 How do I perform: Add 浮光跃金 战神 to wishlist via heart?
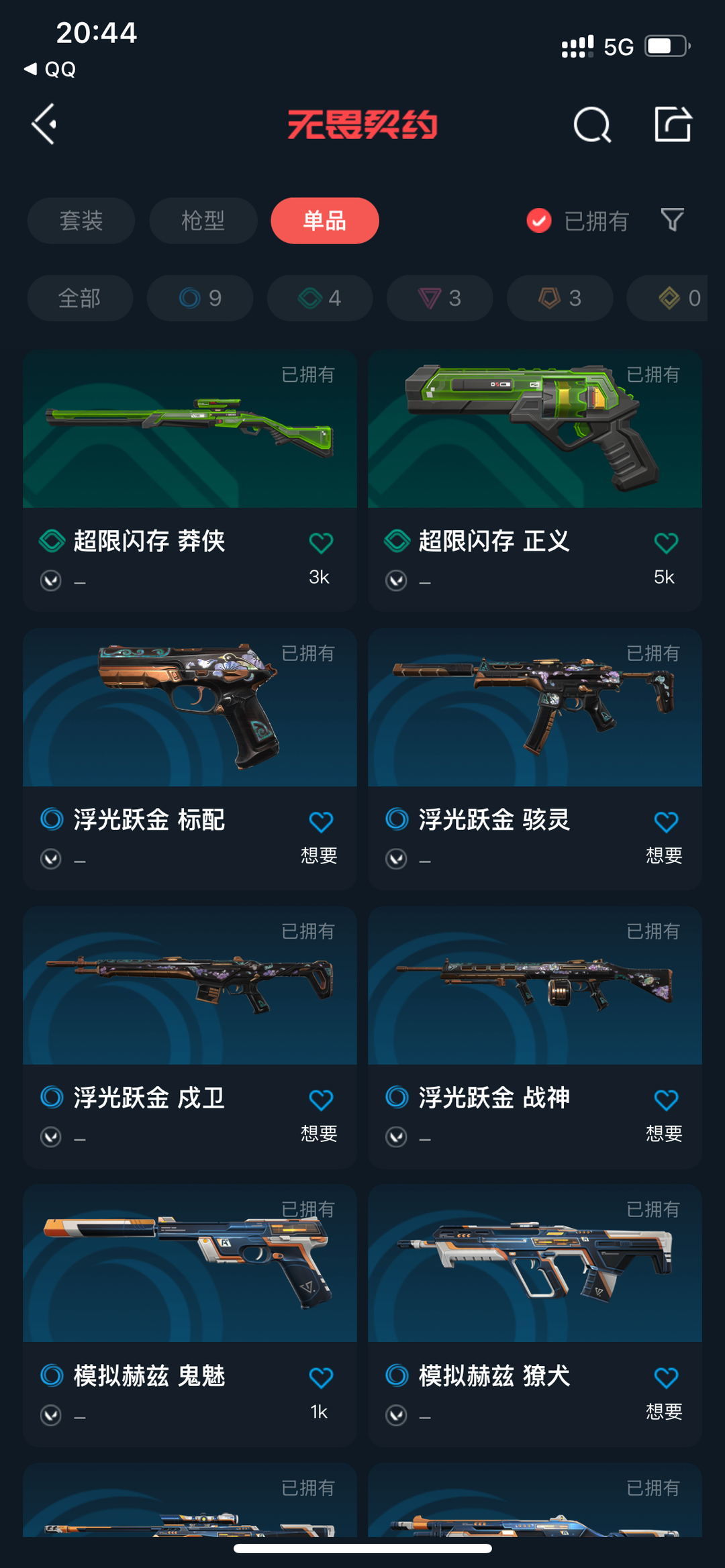[x=666, y=1100]
